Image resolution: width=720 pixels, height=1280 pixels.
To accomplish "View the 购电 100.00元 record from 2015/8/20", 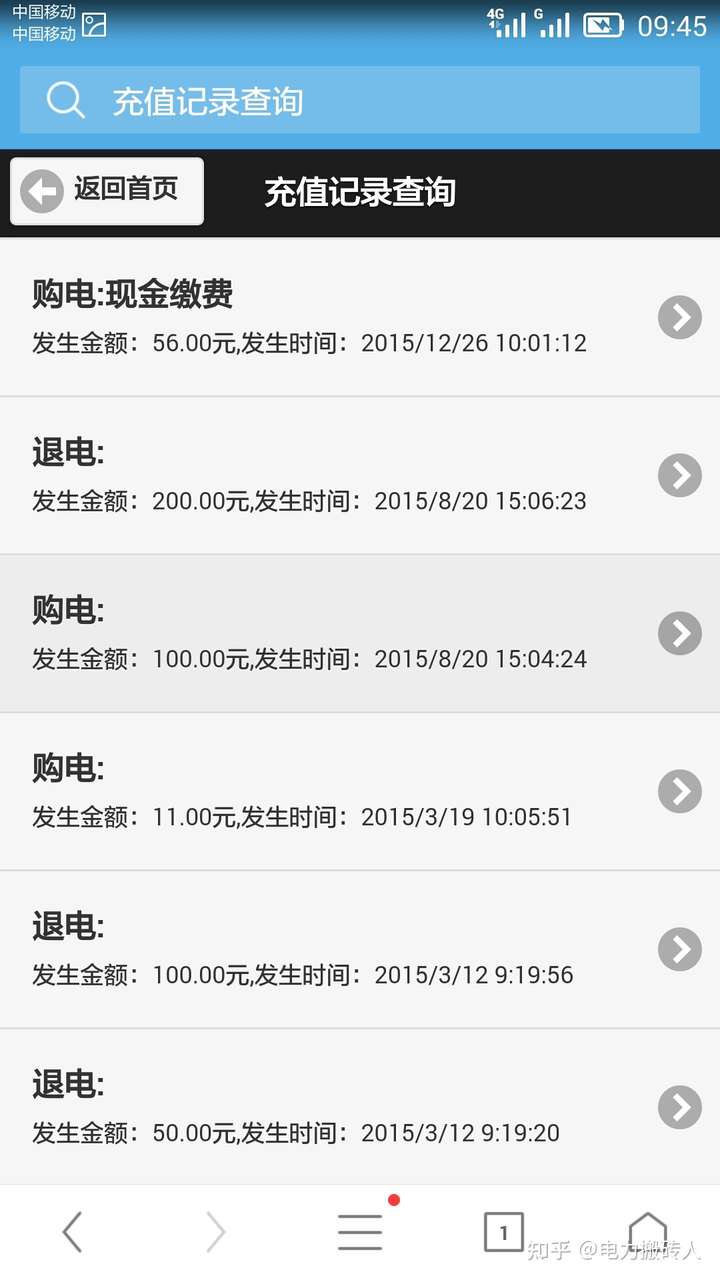I will tap(360, 633).
